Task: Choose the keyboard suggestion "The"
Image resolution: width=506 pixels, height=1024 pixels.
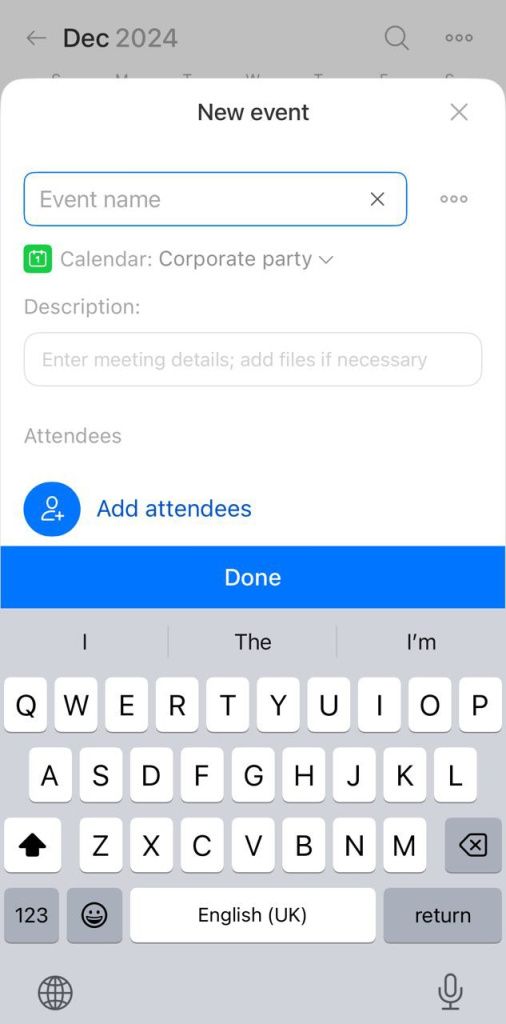Action: coord(253,642)
